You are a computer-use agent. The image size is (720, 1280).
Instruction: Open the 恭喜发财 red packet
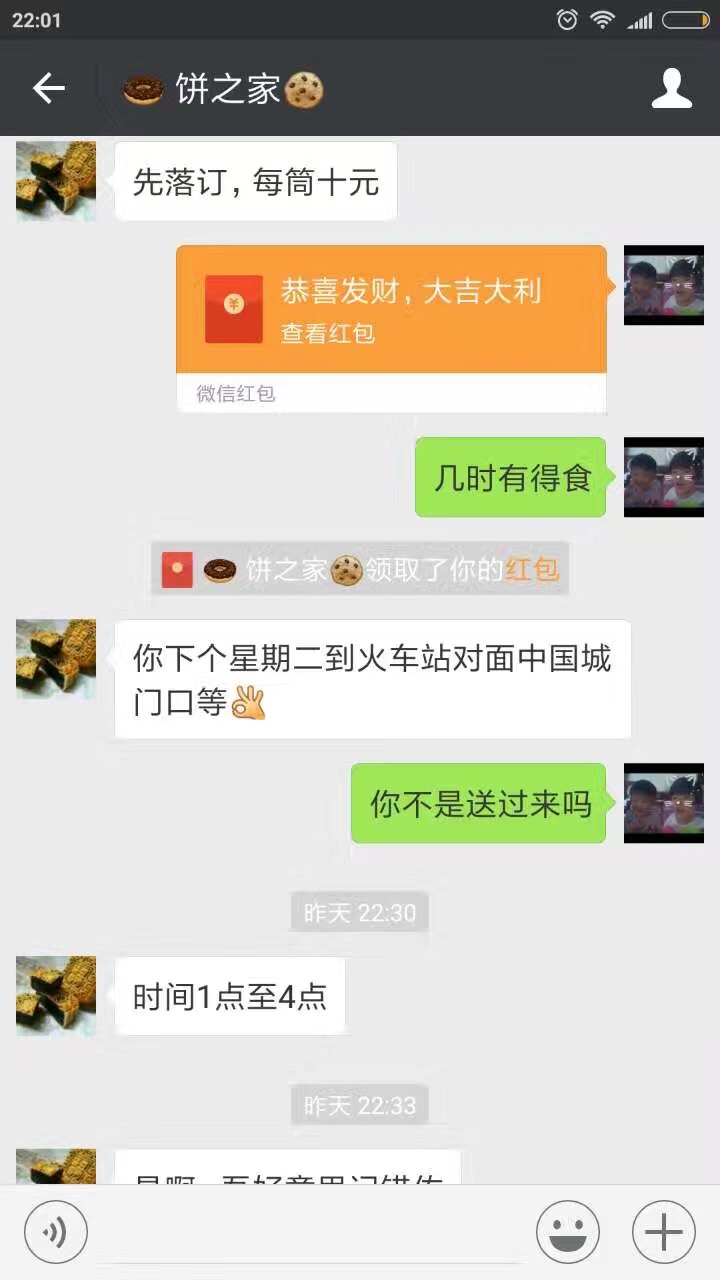(x=391, y=310)
